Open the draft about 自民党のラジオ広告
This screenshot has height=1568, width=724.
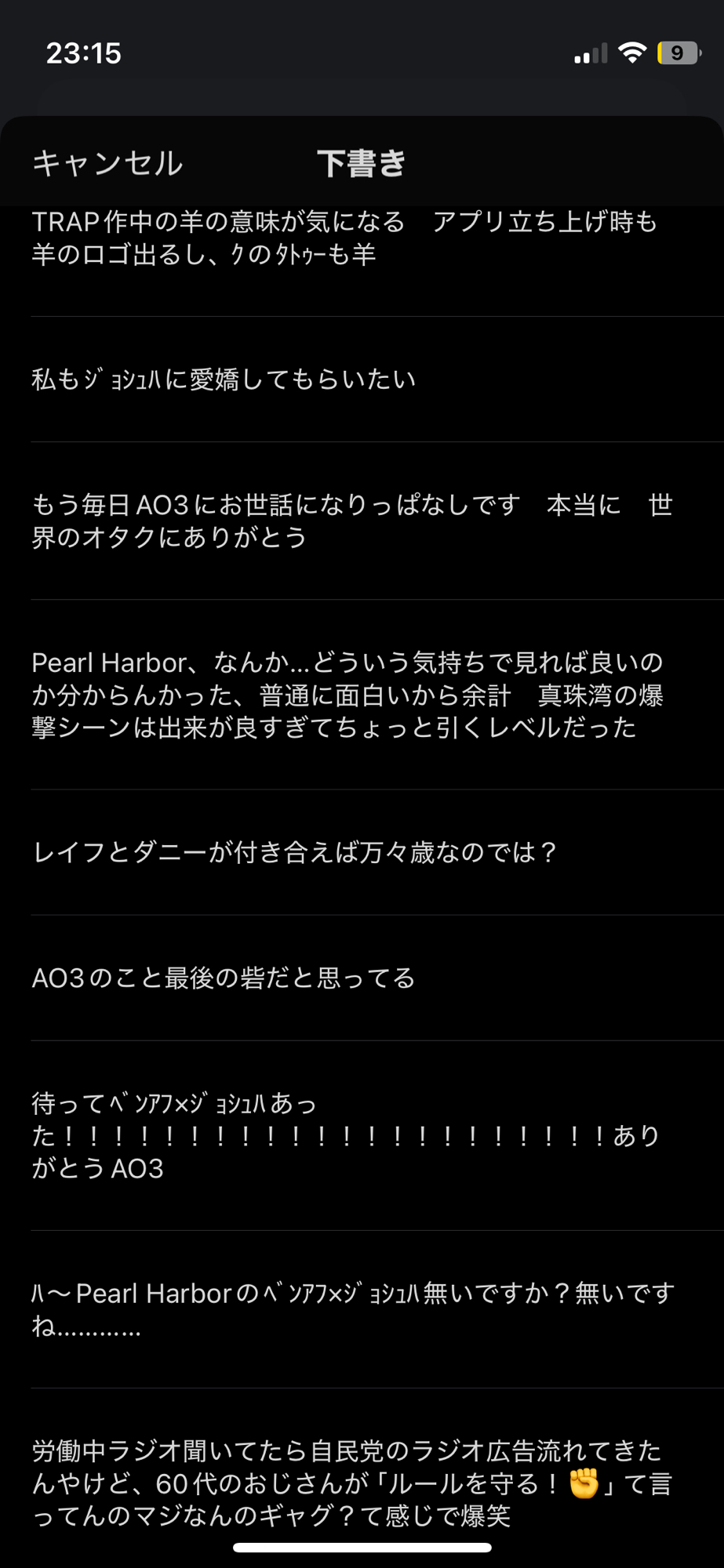tap(351, 1483)
